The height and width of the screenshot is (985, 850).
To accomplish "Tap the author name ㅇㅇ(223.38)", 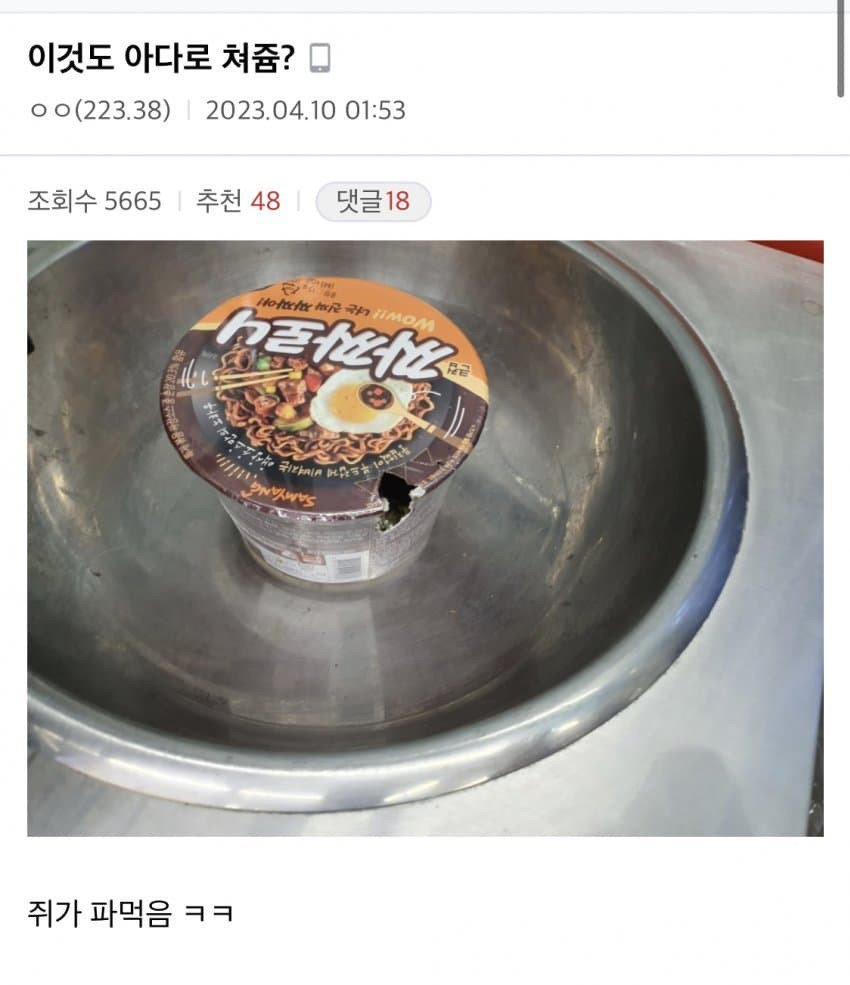I will click(x=101, y=110).
